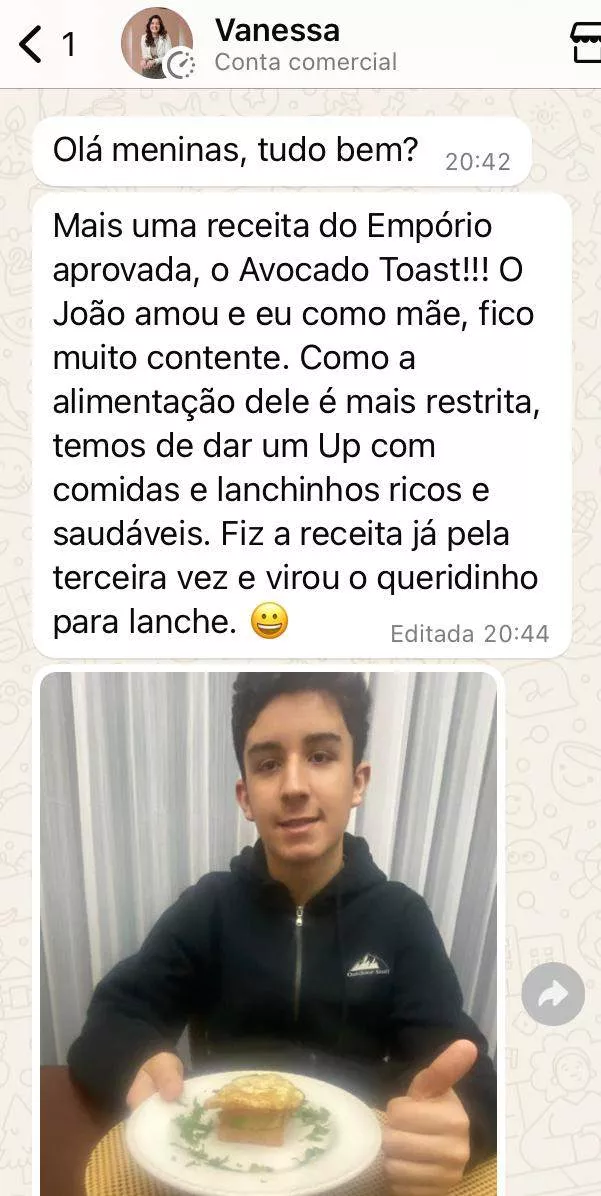Open the business storefront icon
The width and height of the screenshot is (601, 1196).
(x=586, y=44)
